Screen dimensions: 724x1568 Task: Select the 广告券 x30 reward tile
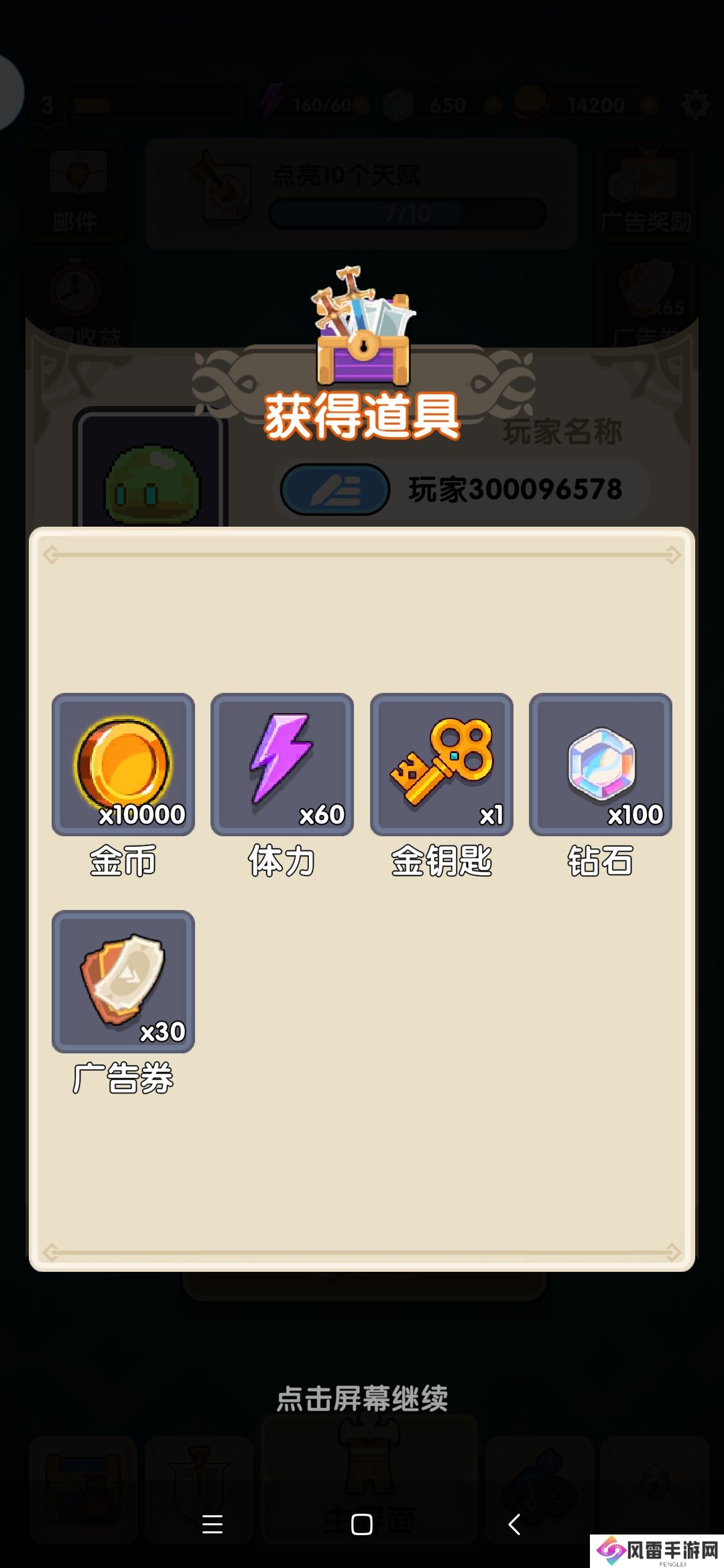(123, 982)
